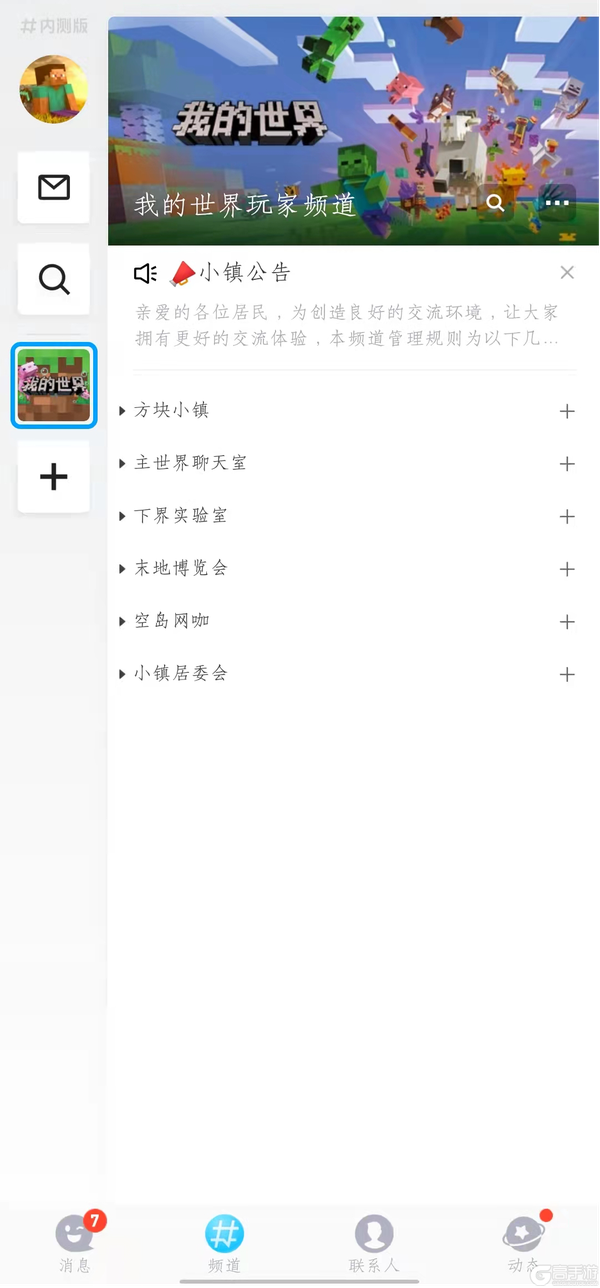Tap the sidebar search icon
The width and height of the screenshot is (600, 1288).
coord(54,279)
